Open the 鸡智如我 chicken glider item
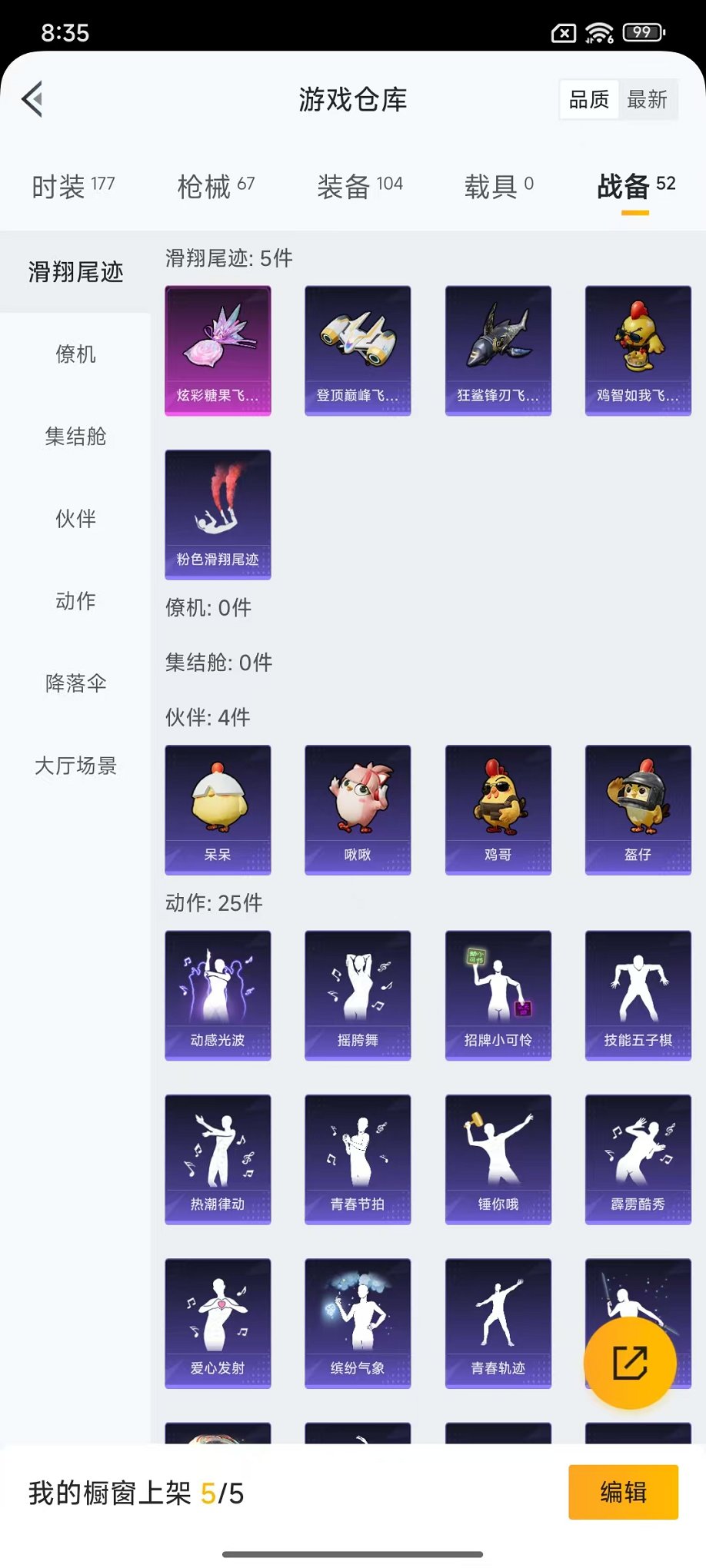This screenshot has height=1568, width=706. (638, 350)
